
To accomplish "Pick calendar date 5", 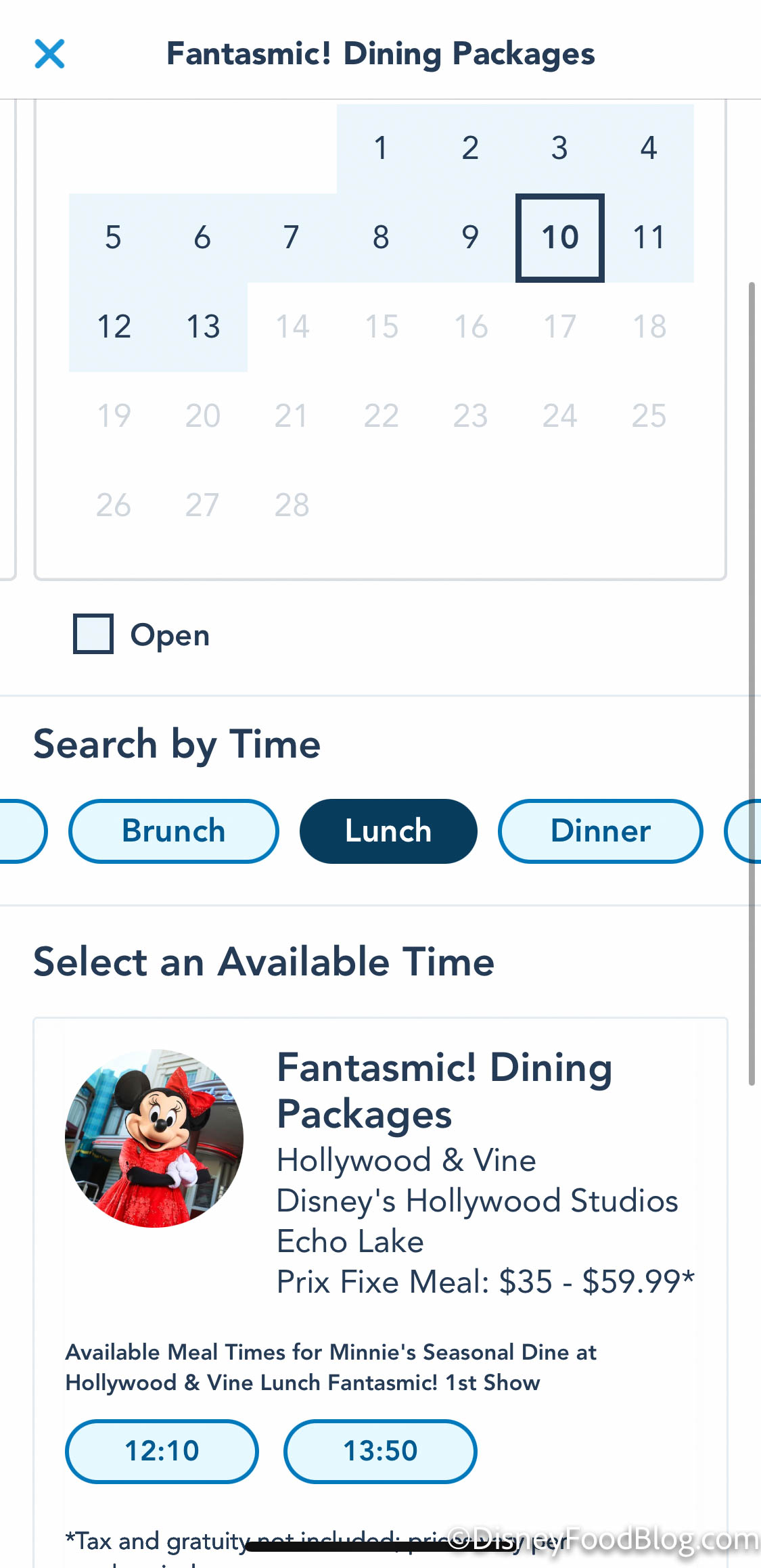I will coord(114,237).
